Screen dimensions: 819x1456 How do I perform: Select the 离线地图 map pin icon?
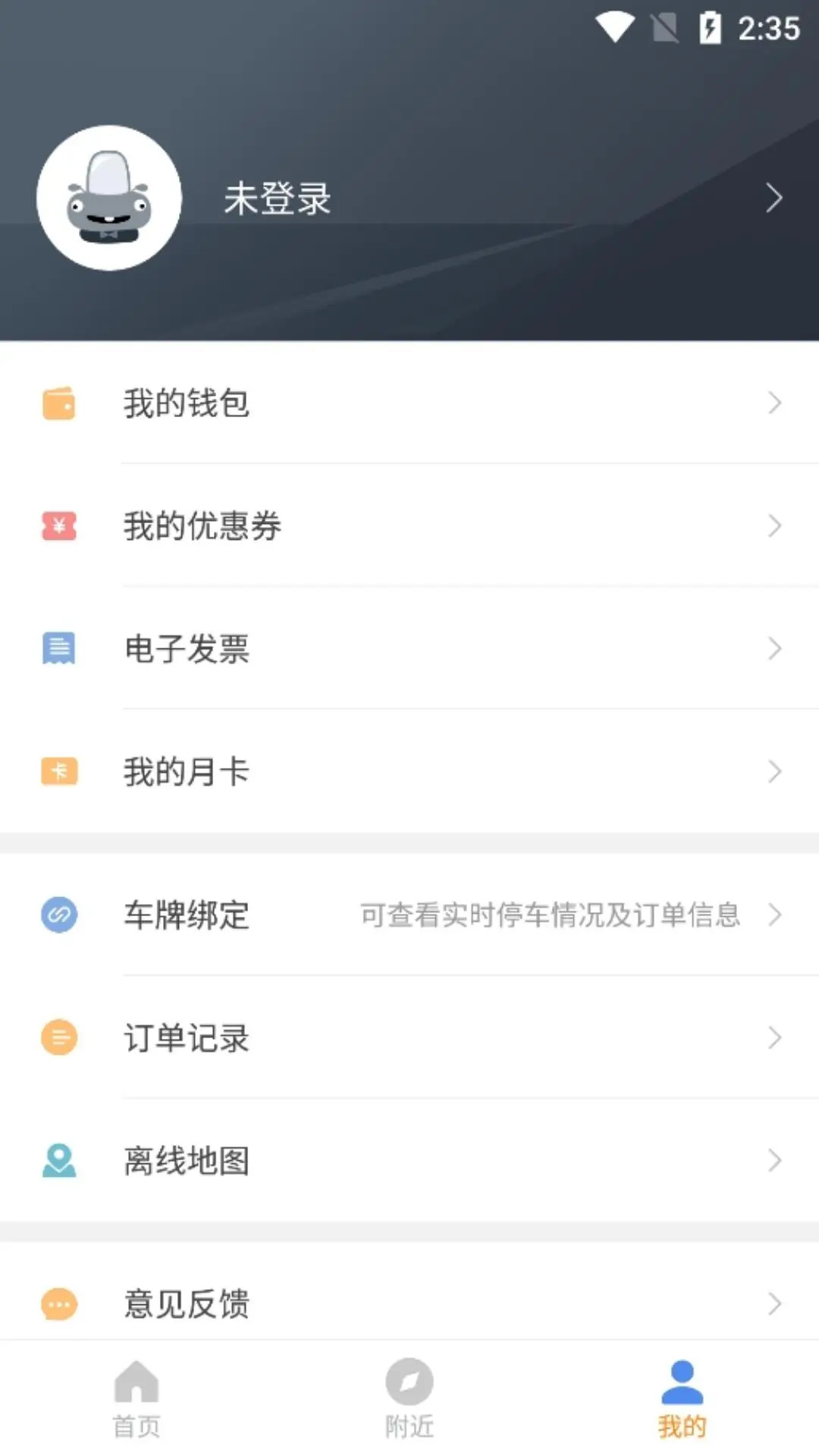click(x=59, y=1159)
